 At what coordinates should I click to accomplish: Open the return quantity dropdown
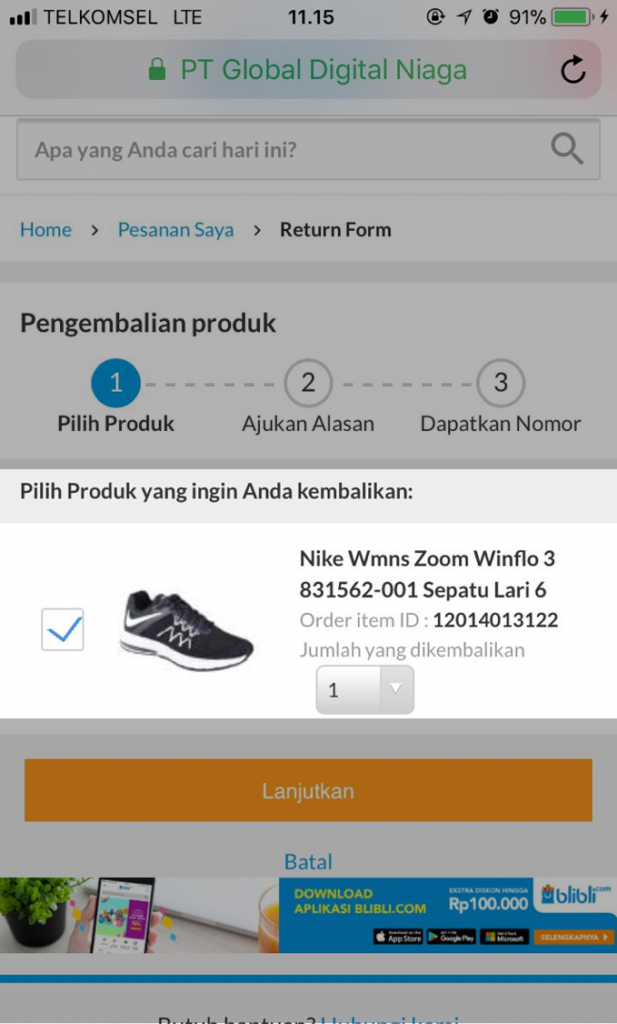point(364,689)
